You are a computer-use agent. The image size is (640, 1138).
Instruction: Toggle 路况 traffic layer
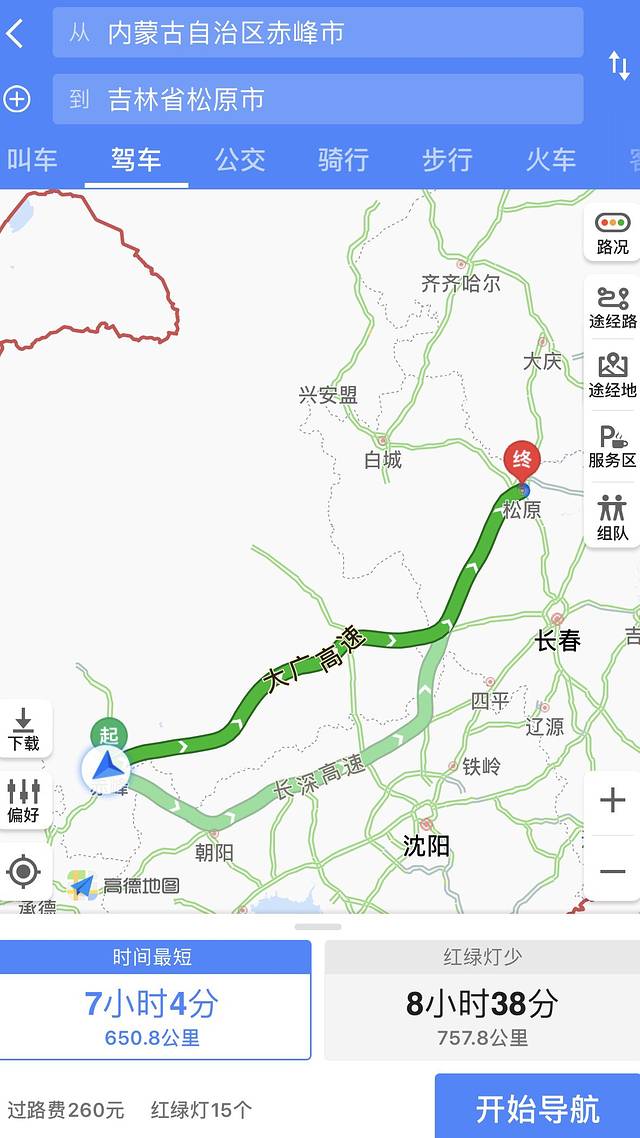click(x=612, y=234)
